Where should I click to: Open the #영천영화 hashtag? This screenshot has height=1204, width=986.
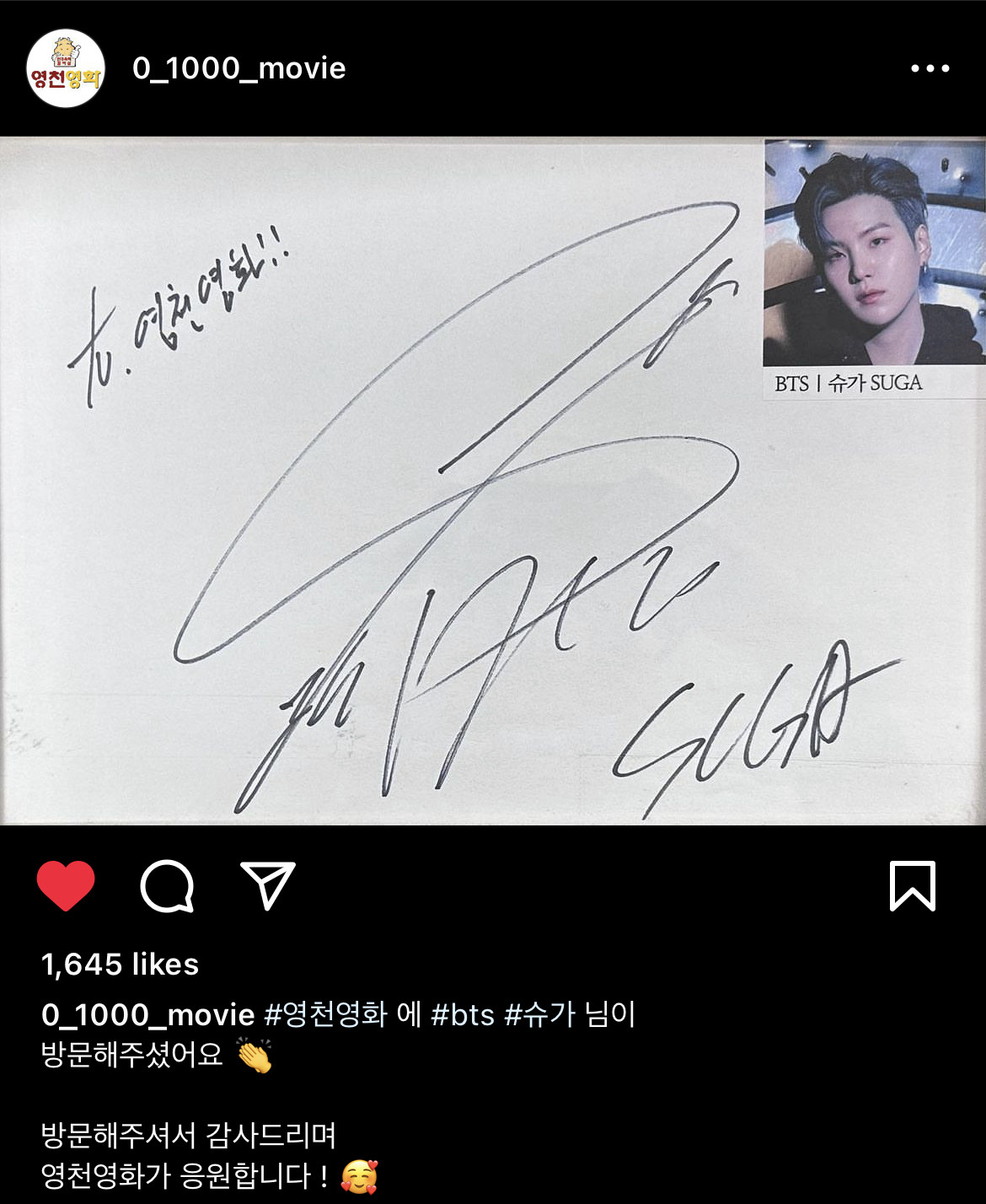(325, 1013)
